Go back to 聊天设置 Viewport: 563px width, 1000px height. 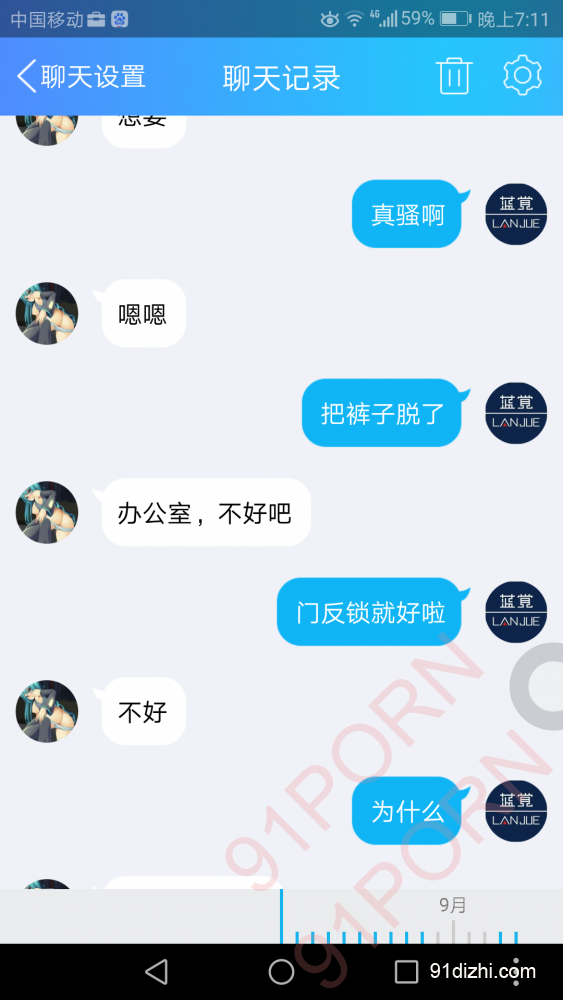pyautogui.click(x=82, y=77)
